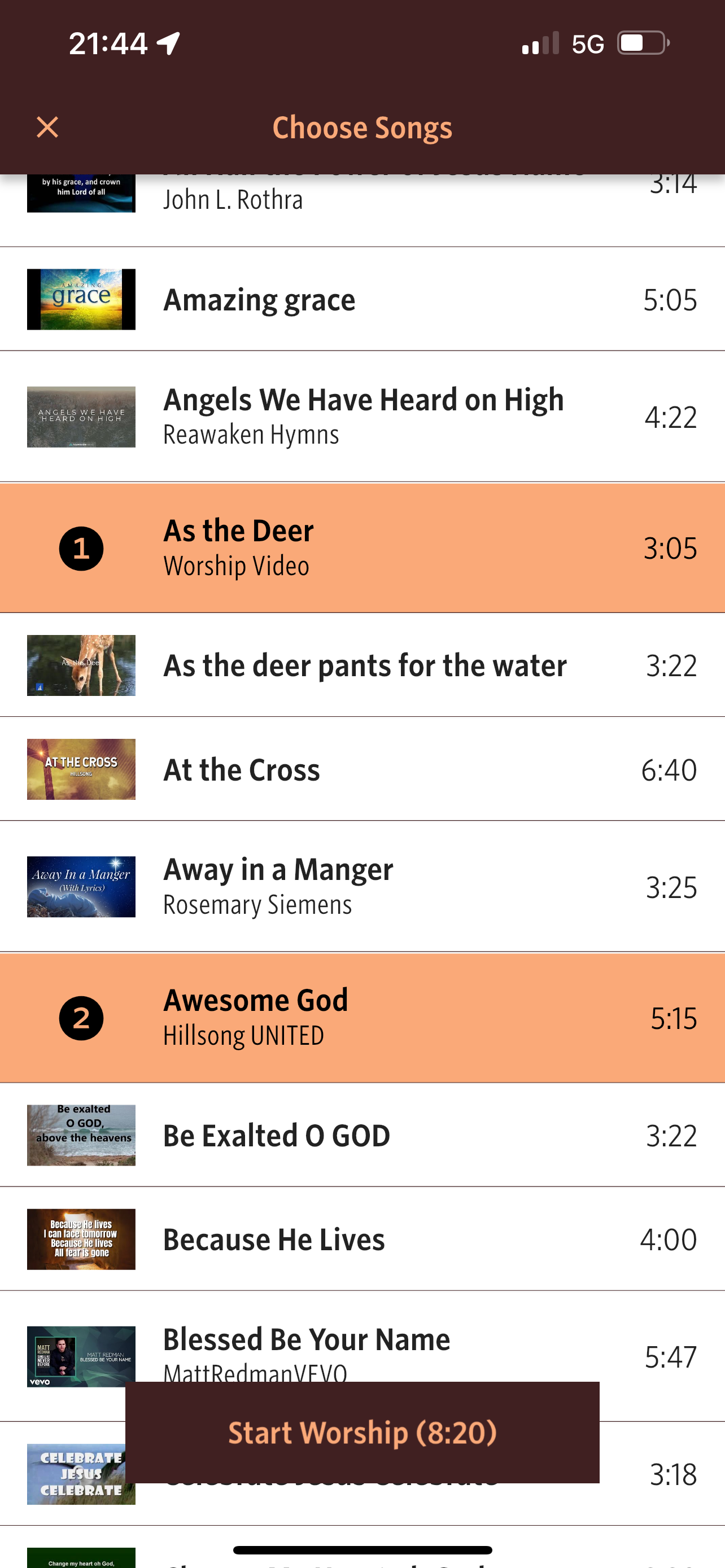
Task: Select the song Amazing grace
Action: tap(362, 300)
